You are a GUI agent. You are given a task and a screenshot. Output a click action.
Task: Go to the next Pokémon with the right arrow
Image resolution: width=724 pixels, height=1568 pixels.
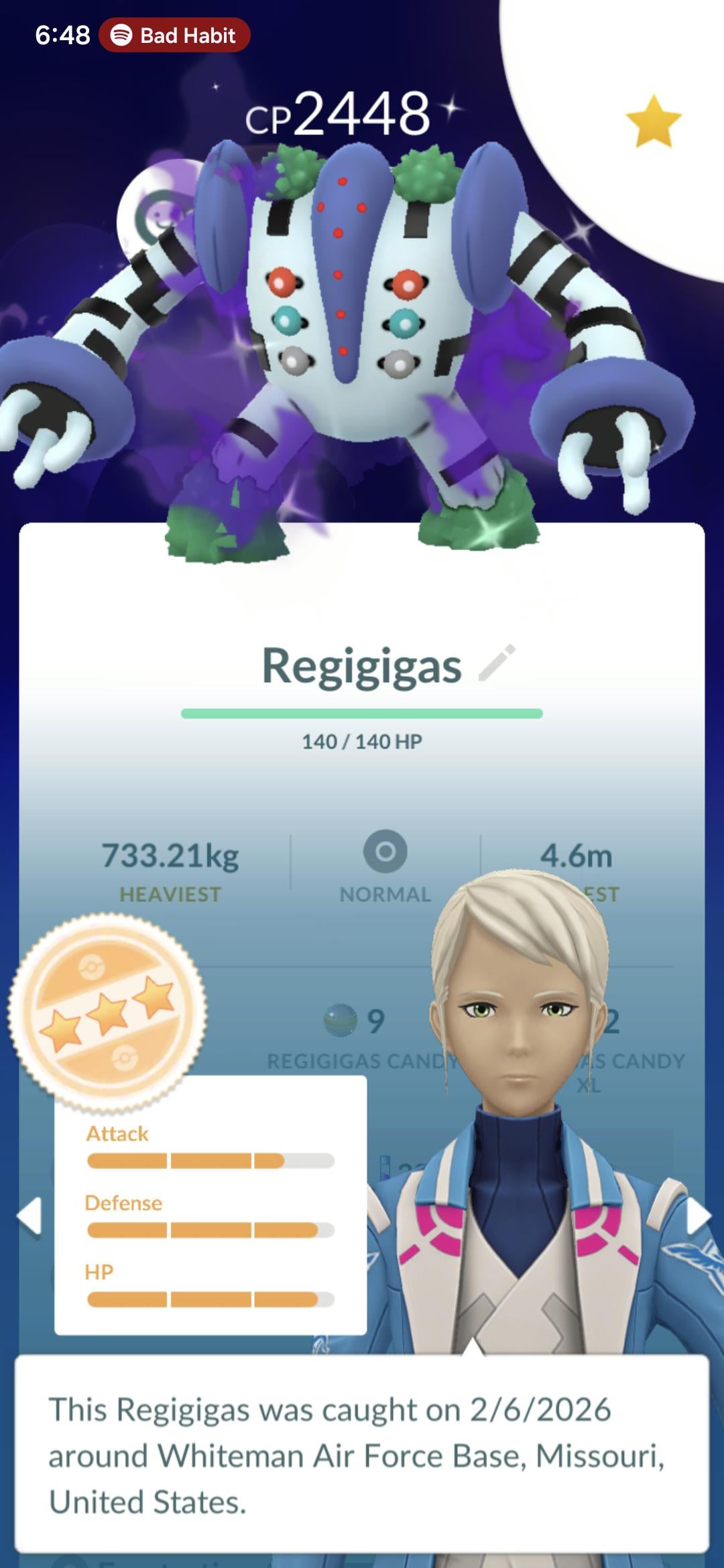pos(697,1216)
